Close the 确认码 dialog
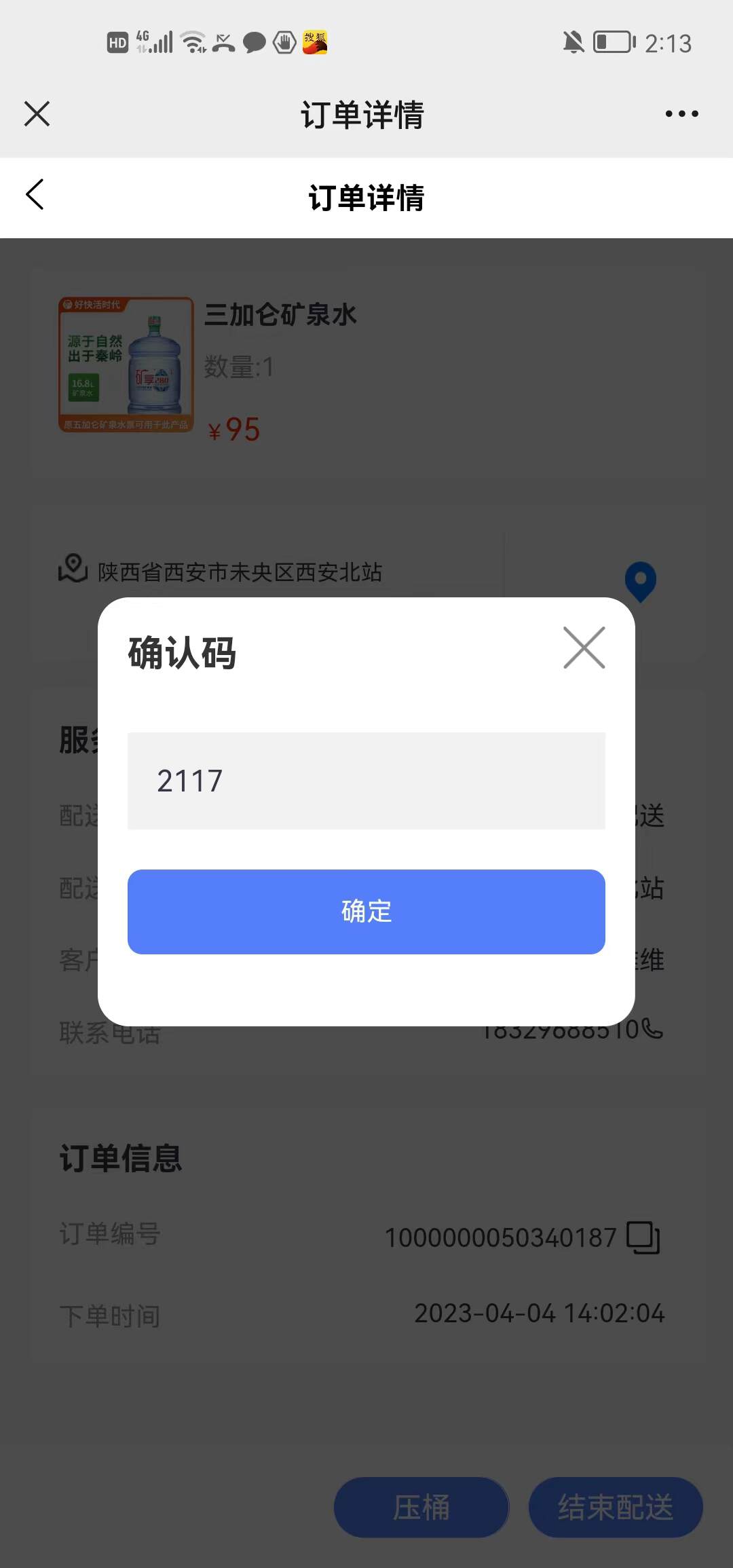Image resolution: width=733 pixels, height=1568 pixels. tap(584, 648)
